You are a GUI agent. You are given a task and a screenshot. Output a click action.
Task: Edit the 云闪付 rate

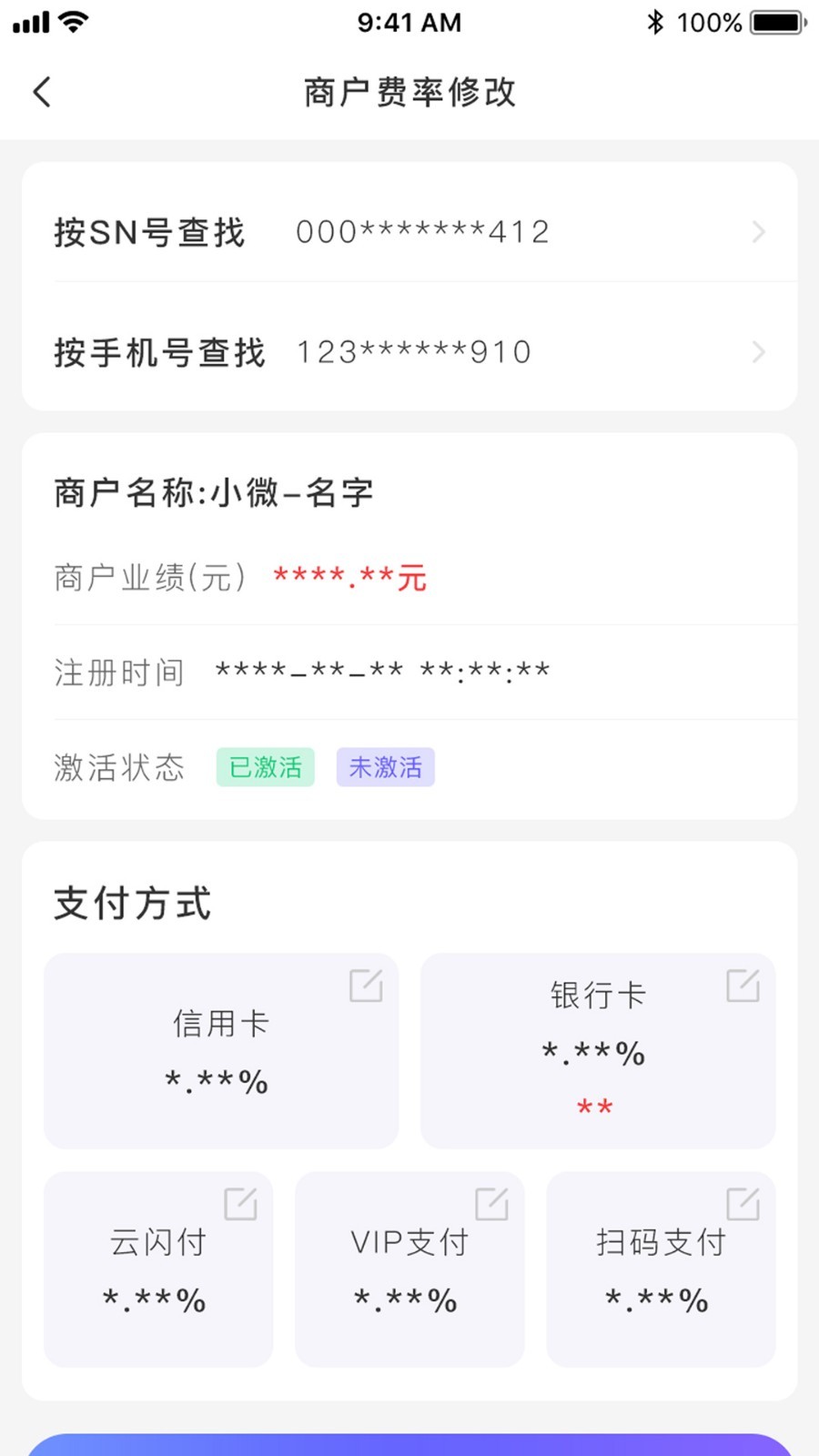(x=240, y=1204)
